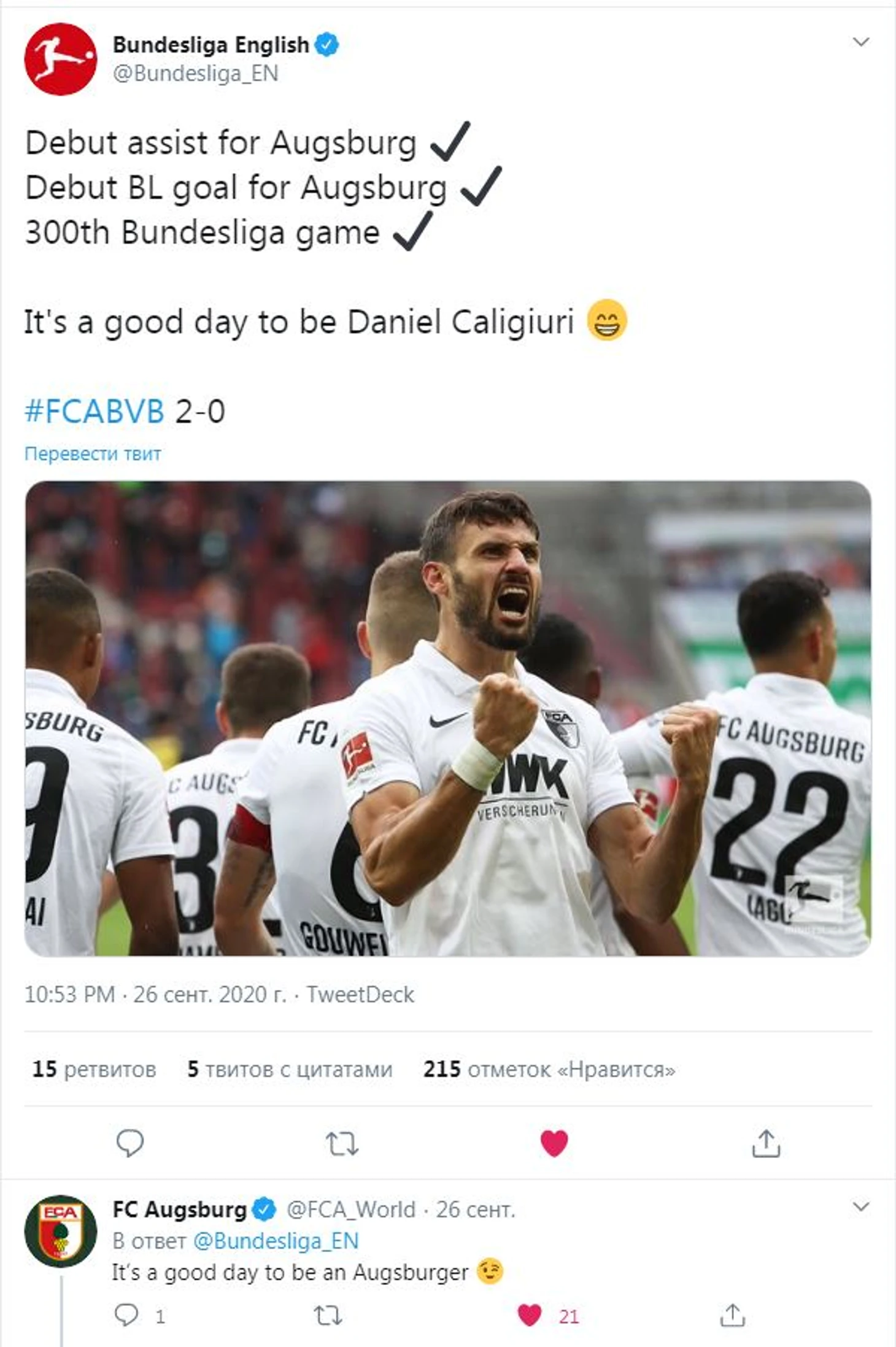Unlike FC Augsburg's reply with 21 likes
The image size is (896, 1347).
tap(530, 1316)
